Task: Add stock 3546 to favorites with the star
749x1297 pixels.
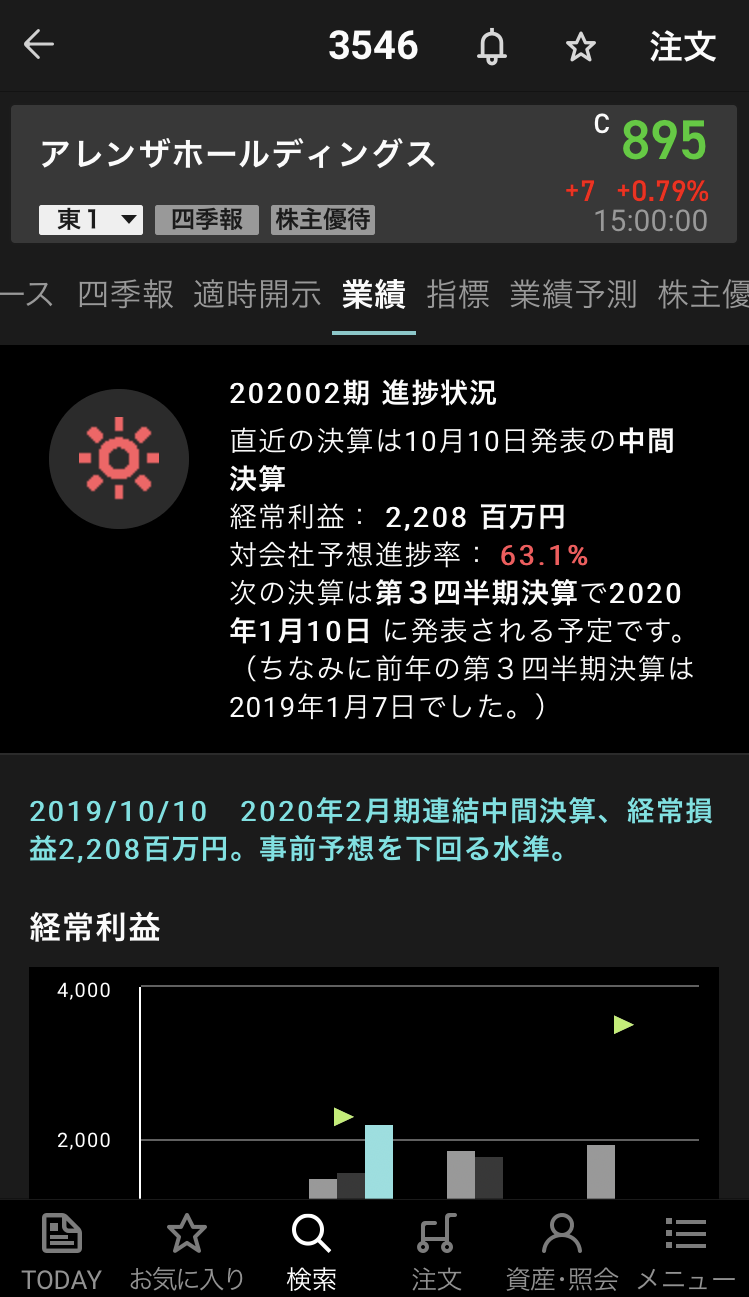Action: point(581,47)
